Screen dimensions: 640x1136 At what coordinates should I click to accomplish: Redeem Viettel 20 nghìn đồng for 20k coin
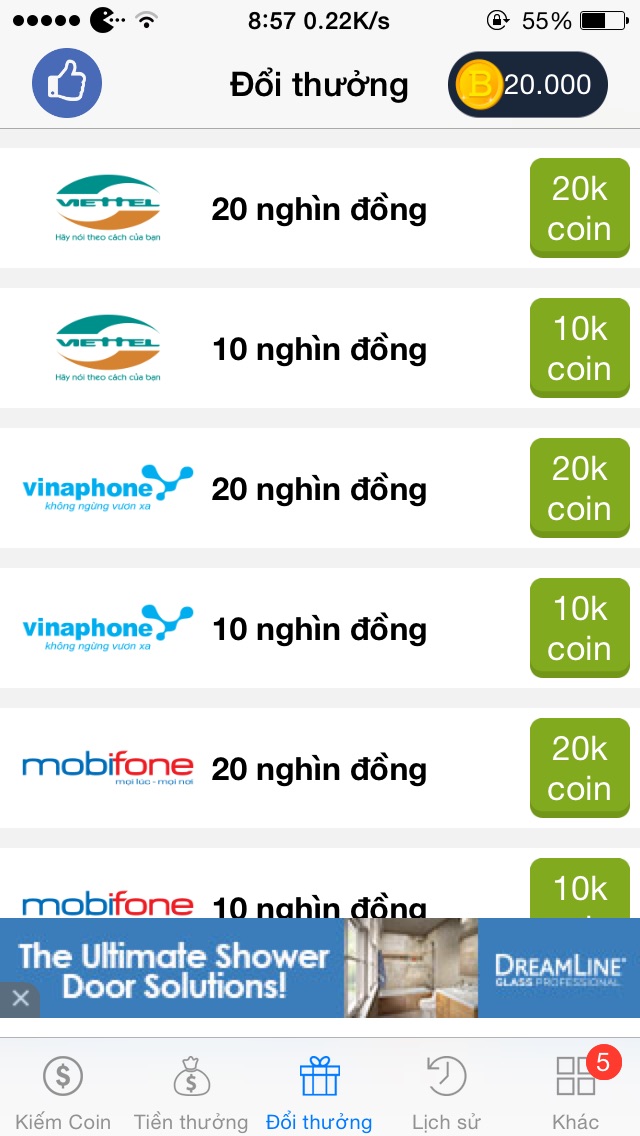click(579, 208)
